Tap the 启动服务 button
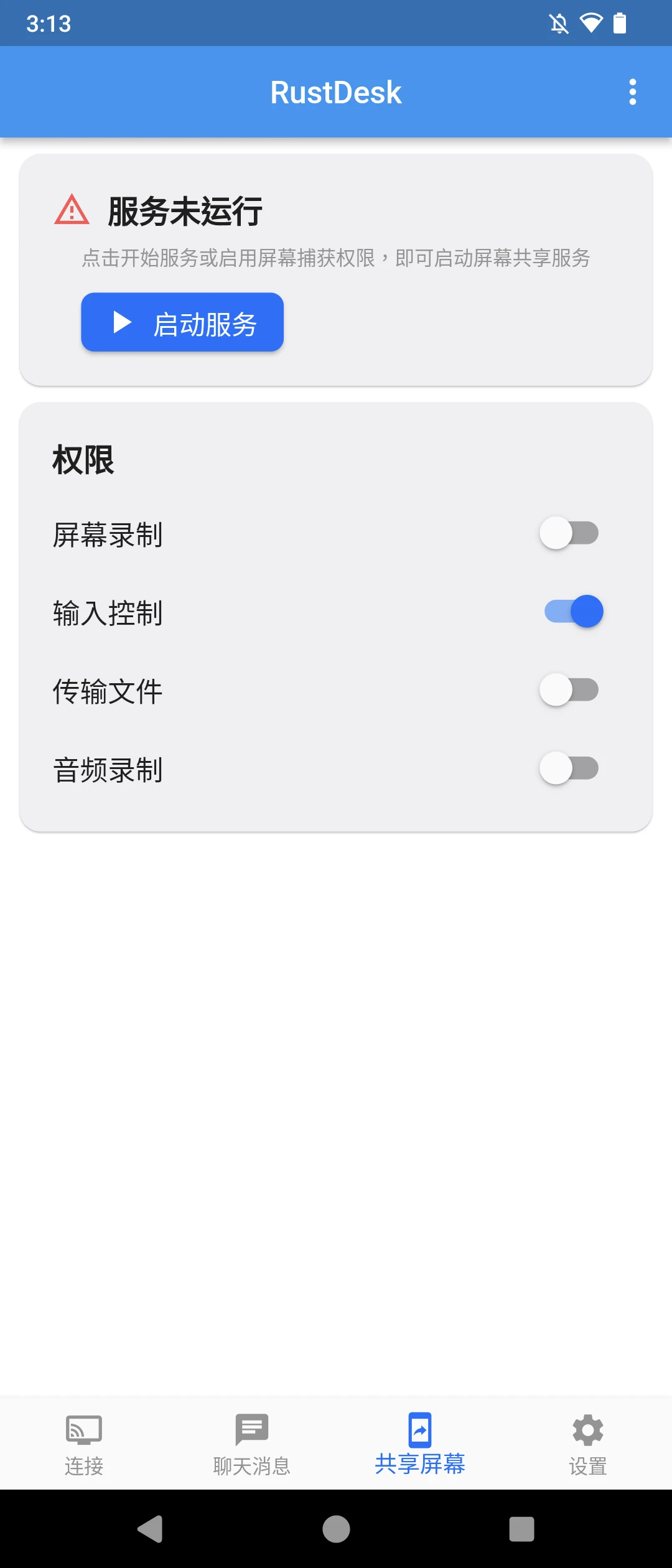 click(182, 322)
